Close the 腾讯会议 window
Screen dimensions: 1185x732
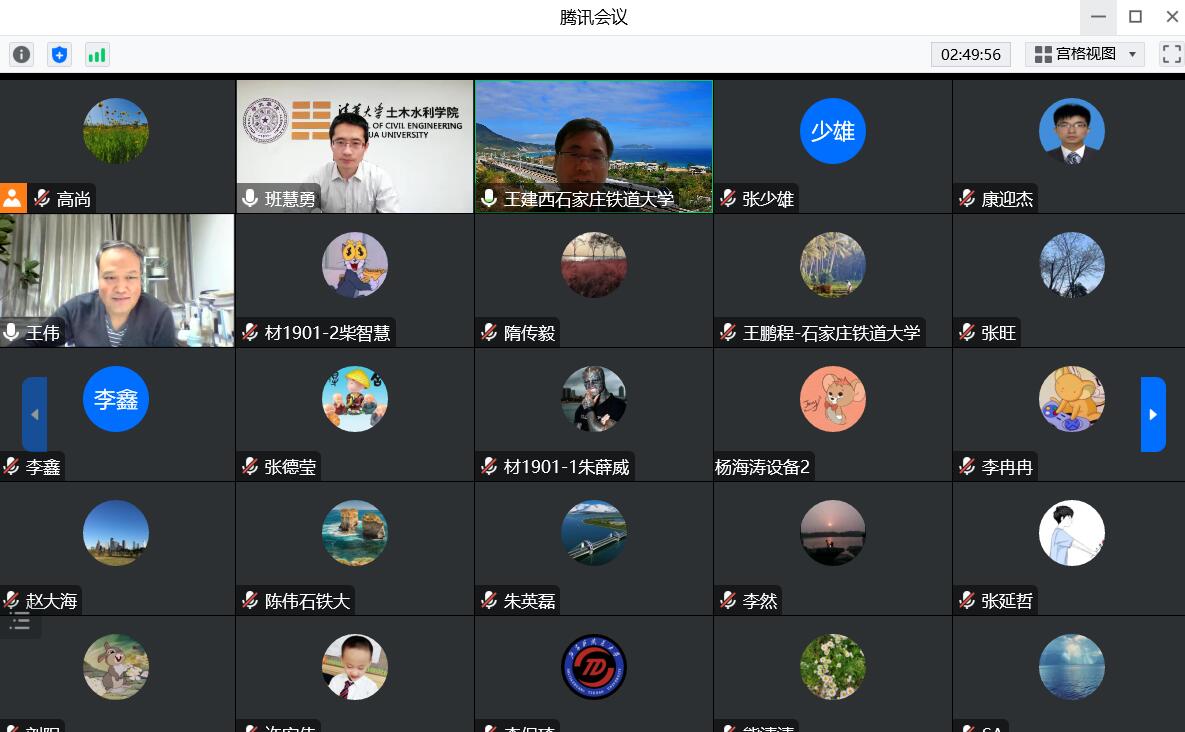(1172, 17)
